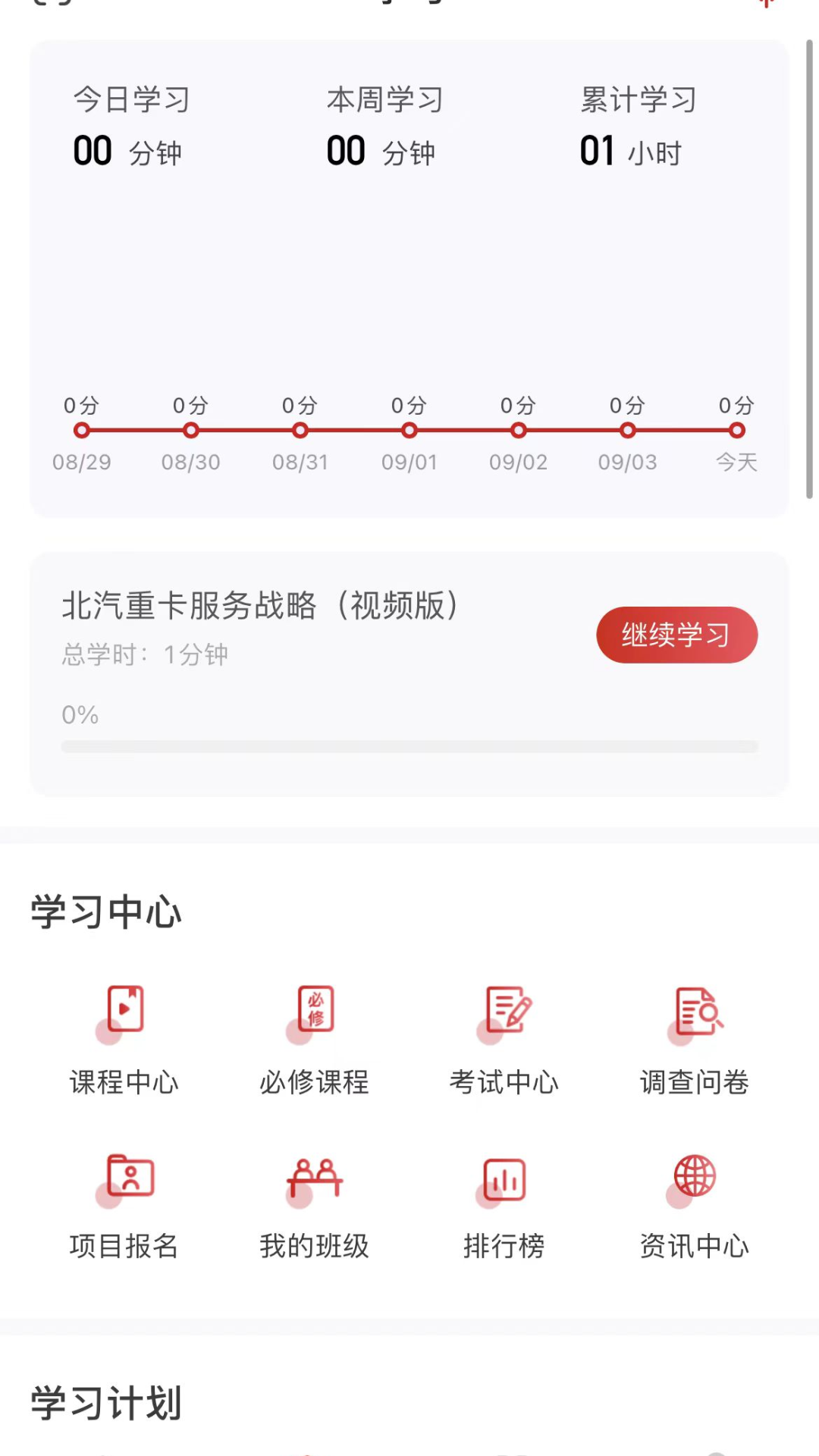Open the 调查问卷 section

(695, 1040)
